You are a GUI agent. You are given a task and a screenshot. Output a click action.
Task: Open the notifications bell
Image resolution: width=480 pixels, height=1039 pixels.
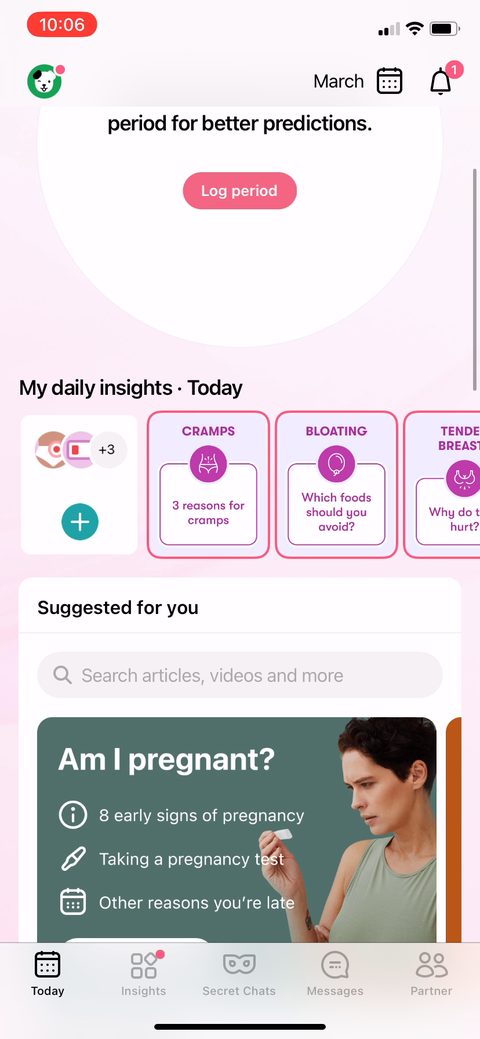tap(441, 82)
